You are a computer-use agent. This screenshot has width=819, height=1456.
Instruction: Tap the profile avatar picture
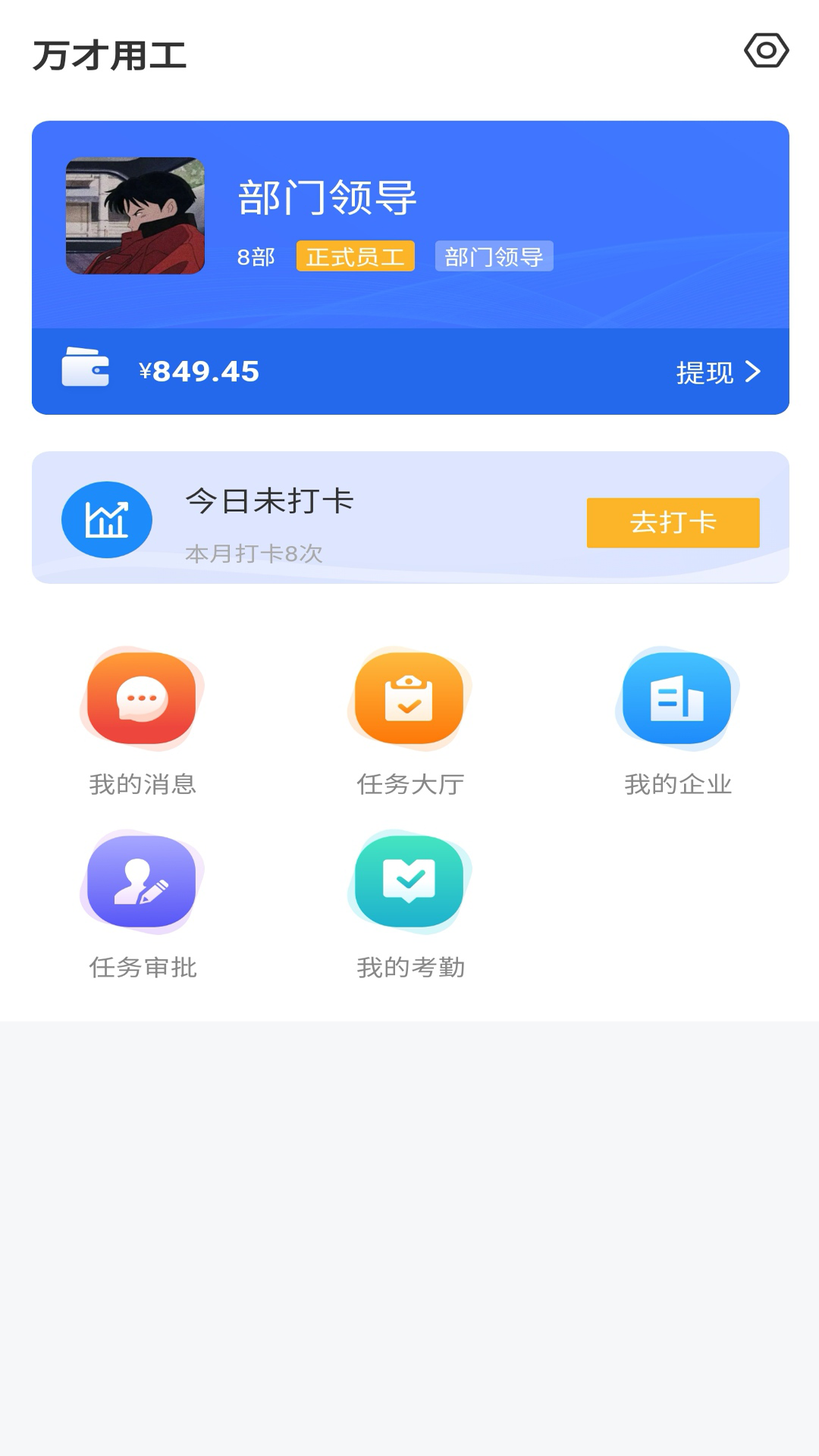click(x=135, y=216)
